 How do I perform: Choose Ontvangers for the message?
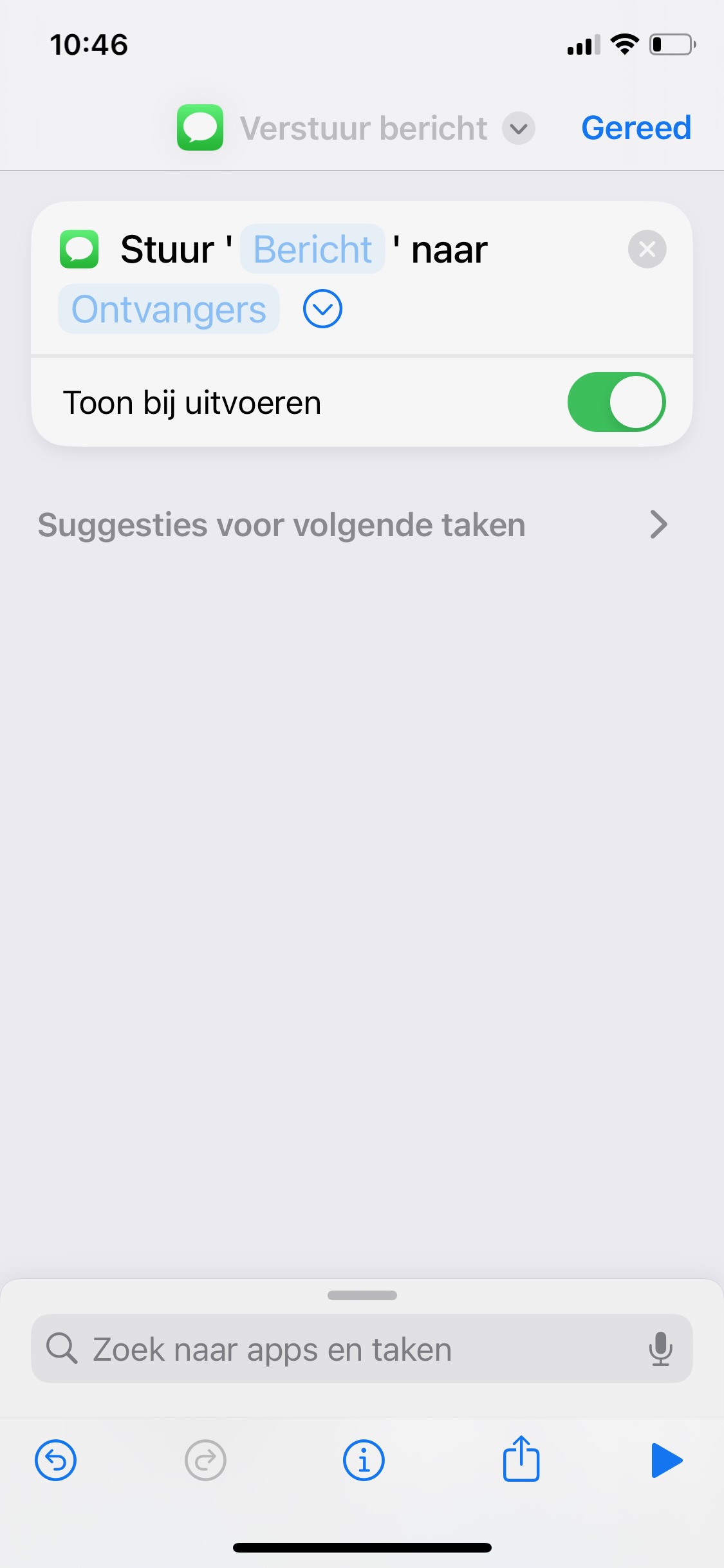[169, 310]
